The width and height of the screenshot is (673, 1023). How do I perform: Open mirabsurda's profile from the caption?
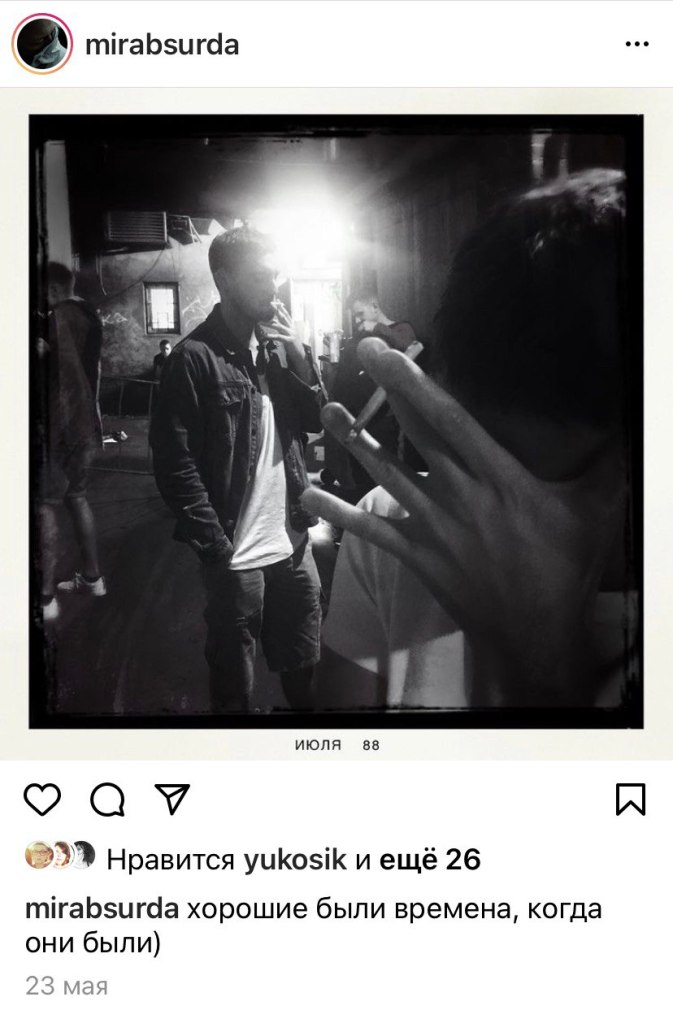[102, 910]
